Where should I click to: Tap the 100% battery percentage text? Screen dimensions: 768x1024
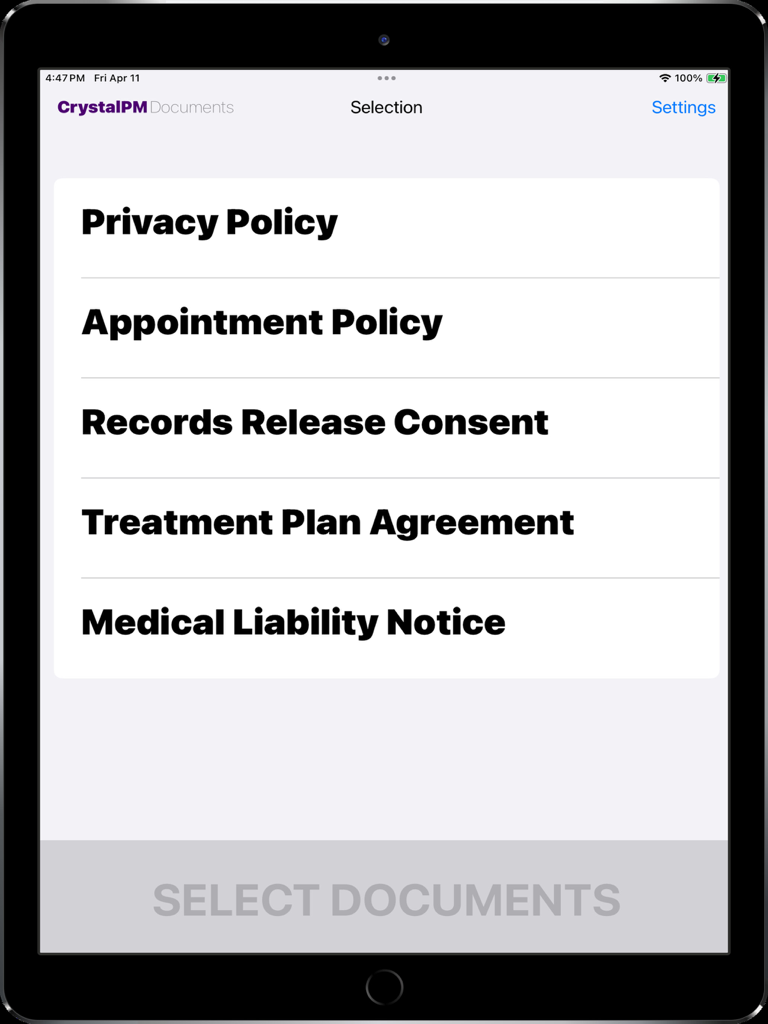[x=687, y=78]
